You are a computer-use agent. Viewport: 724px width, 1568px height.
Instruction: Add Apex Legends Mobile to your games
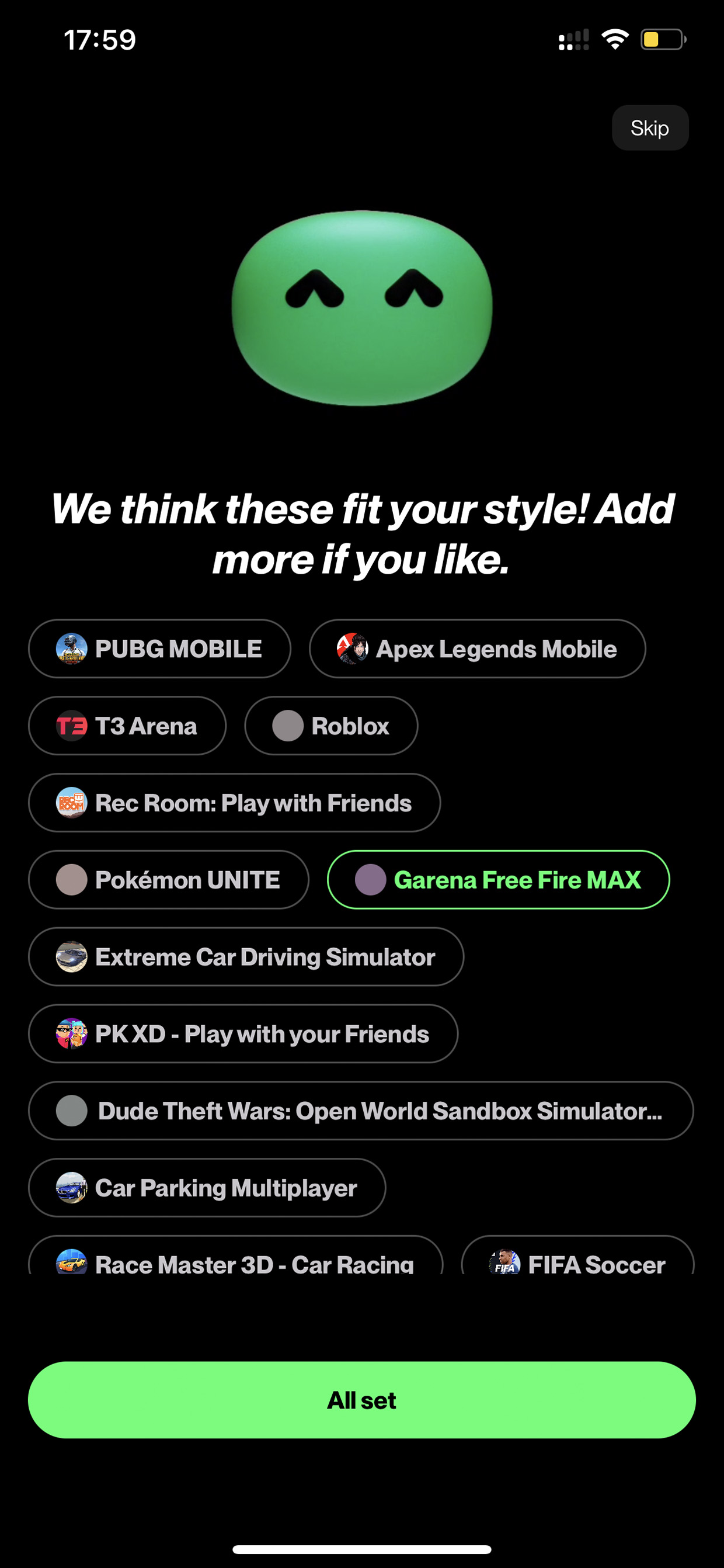pos(477,649)
